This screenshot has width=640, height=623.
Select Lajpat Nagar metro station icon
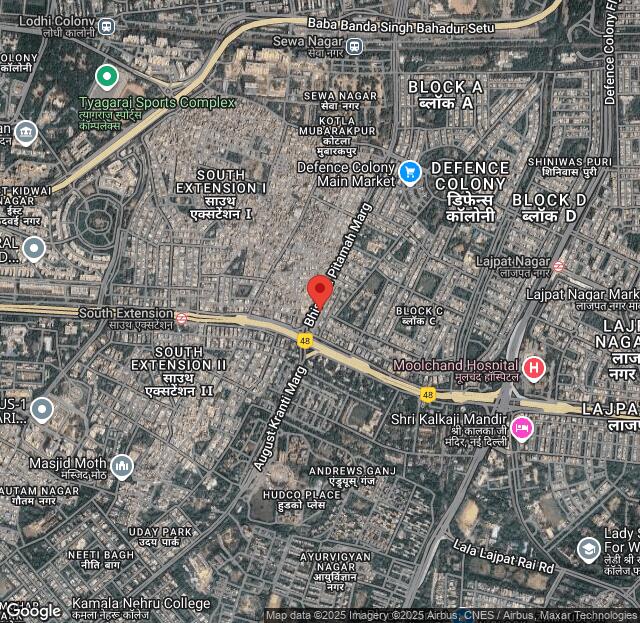pyautogui.click(x=558, y=267)
